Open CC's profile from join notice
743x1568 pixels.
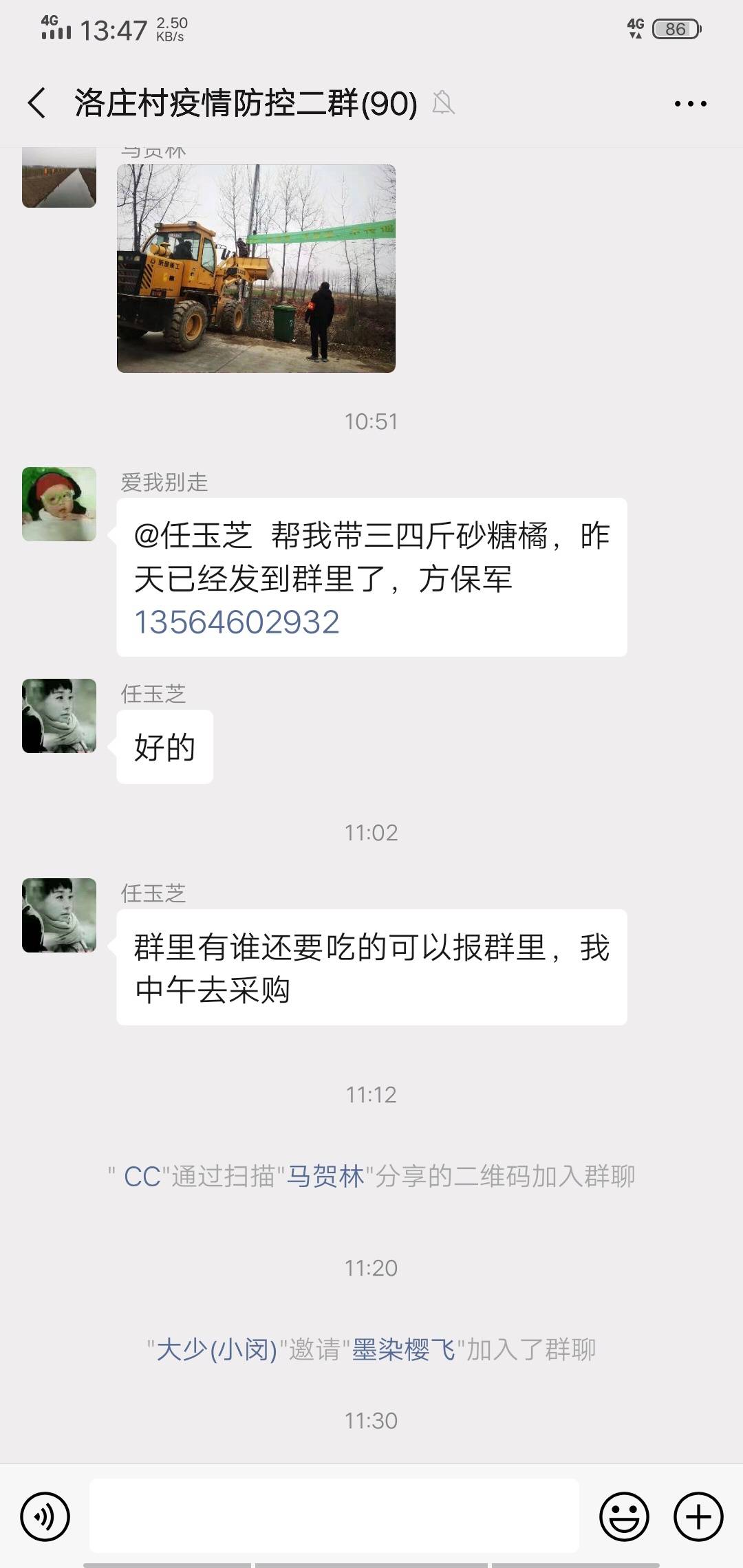[142, 1177]
